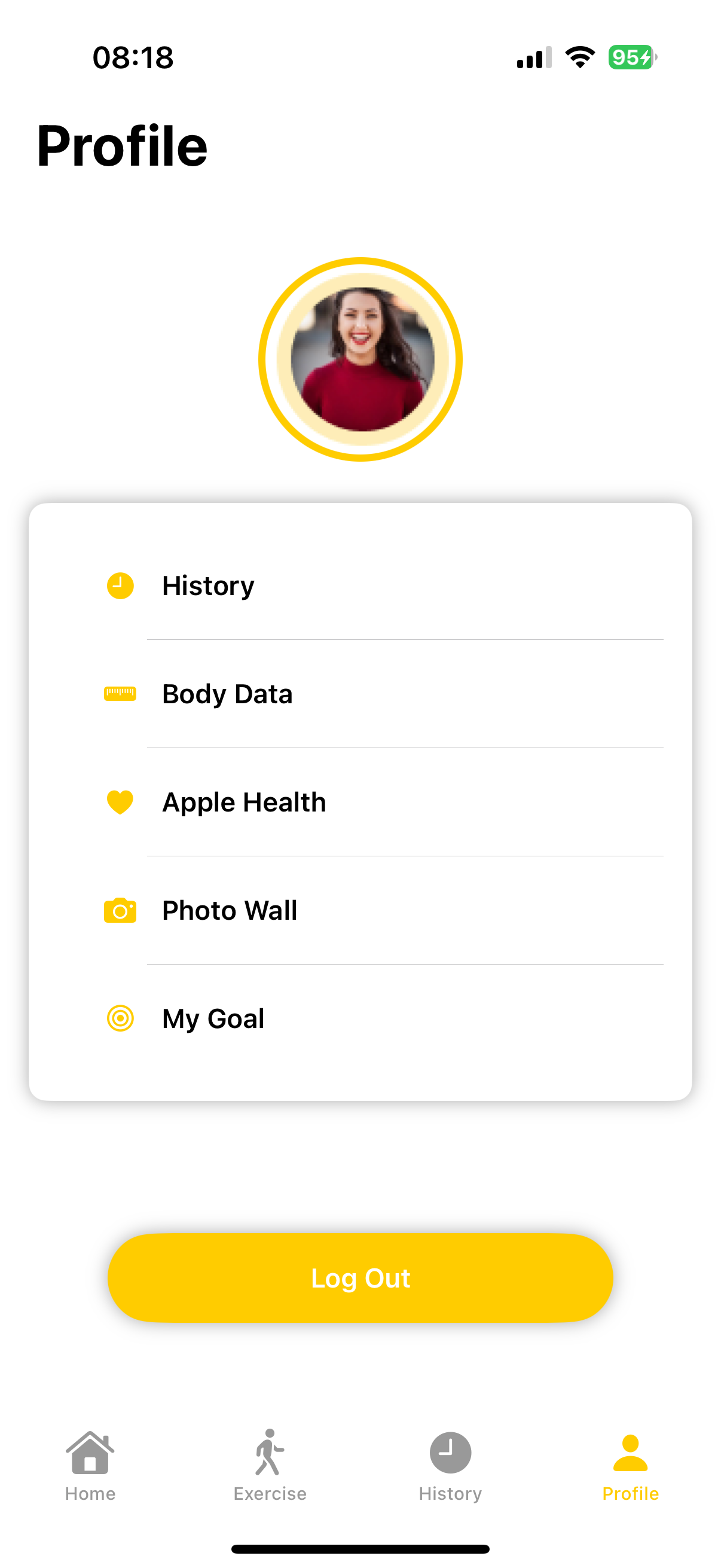This screenshot has height=1568, width=721.
Task: Open My Goal settings
Action: 360,1018
